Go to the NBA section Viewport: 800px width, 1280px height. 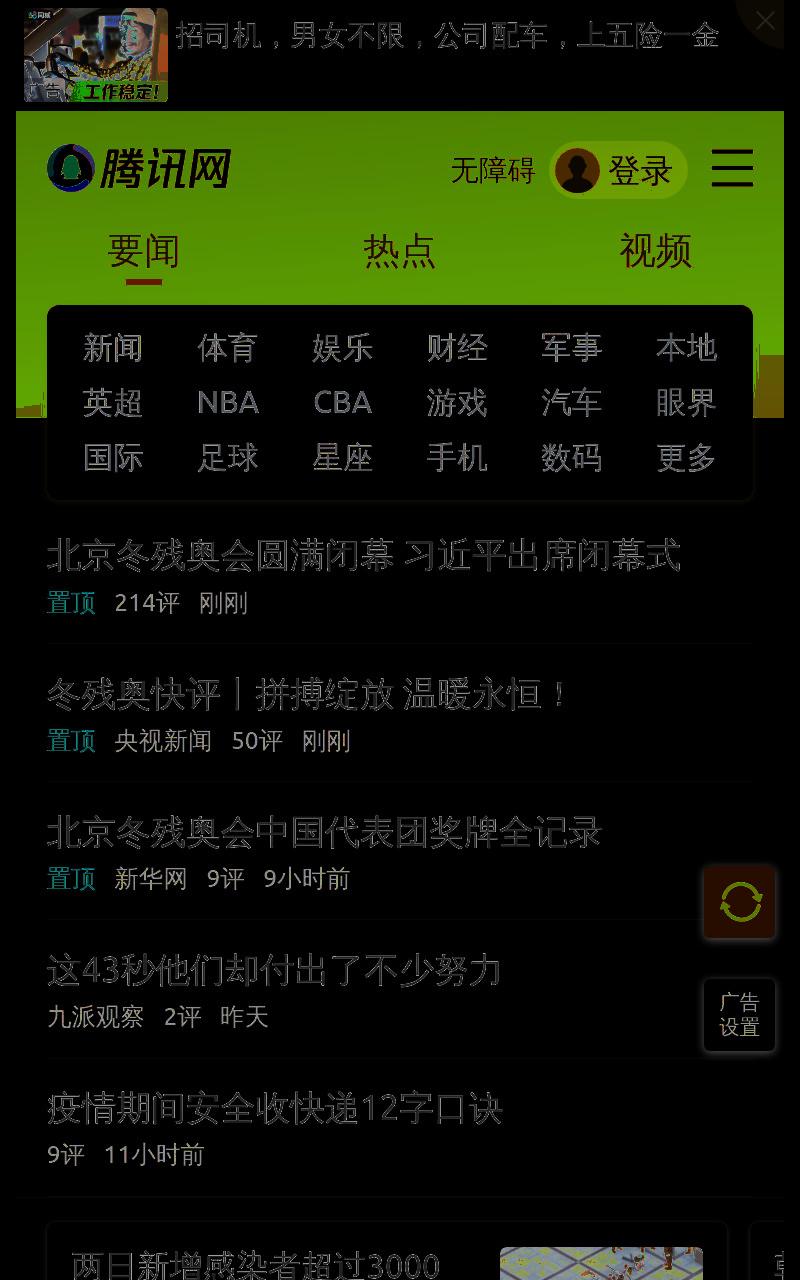[228, 403]
